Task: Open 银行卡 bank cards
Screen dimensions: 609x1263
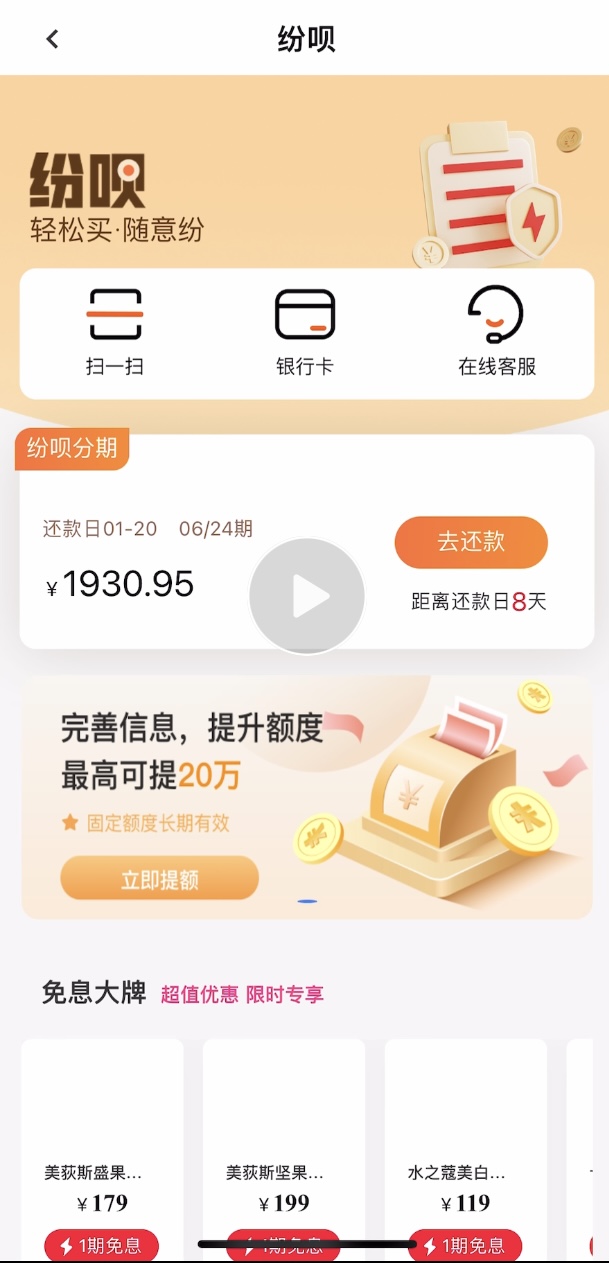Action: (x=304, y=332)
